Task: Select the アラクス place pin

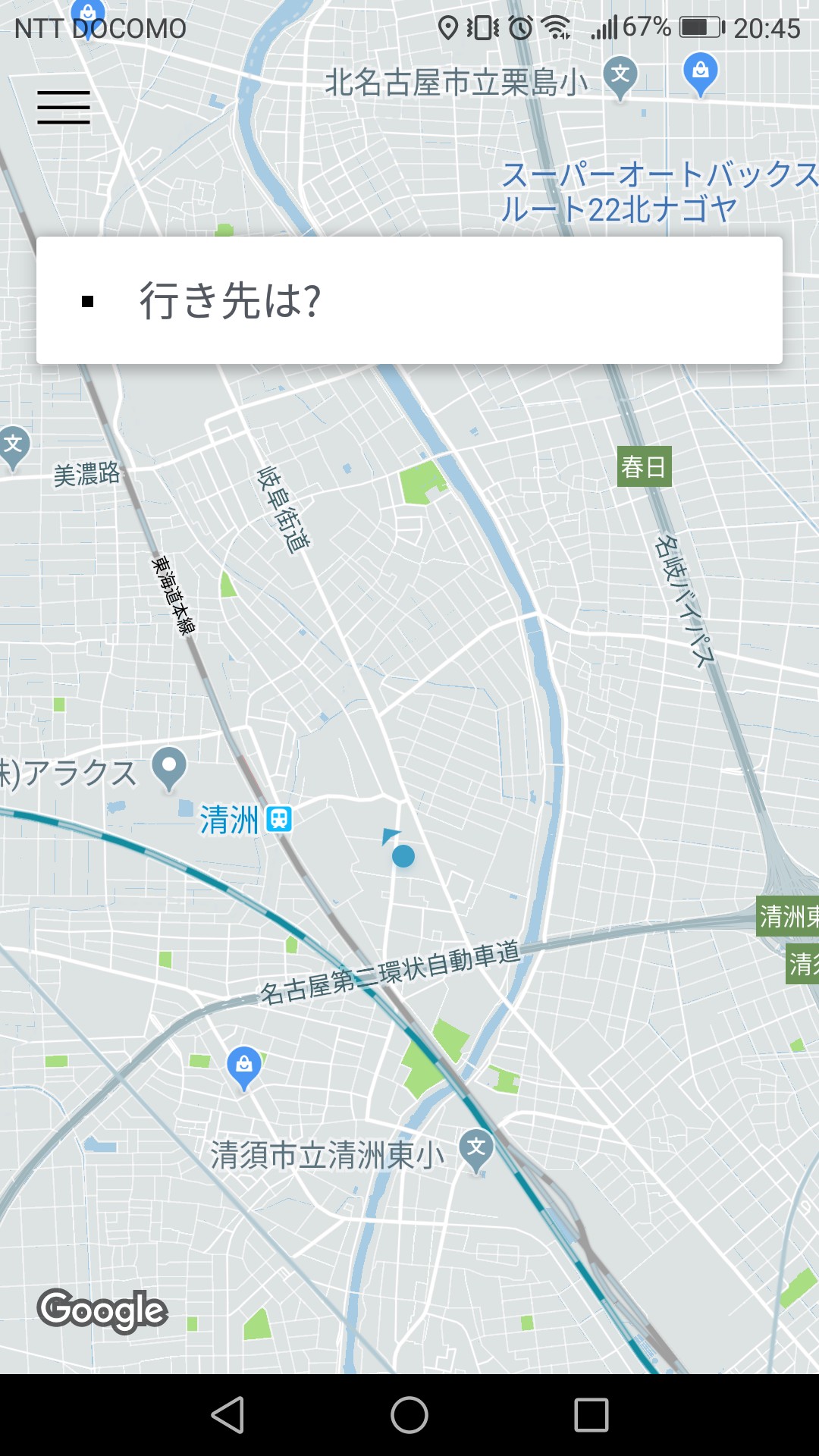Action: 169,768
